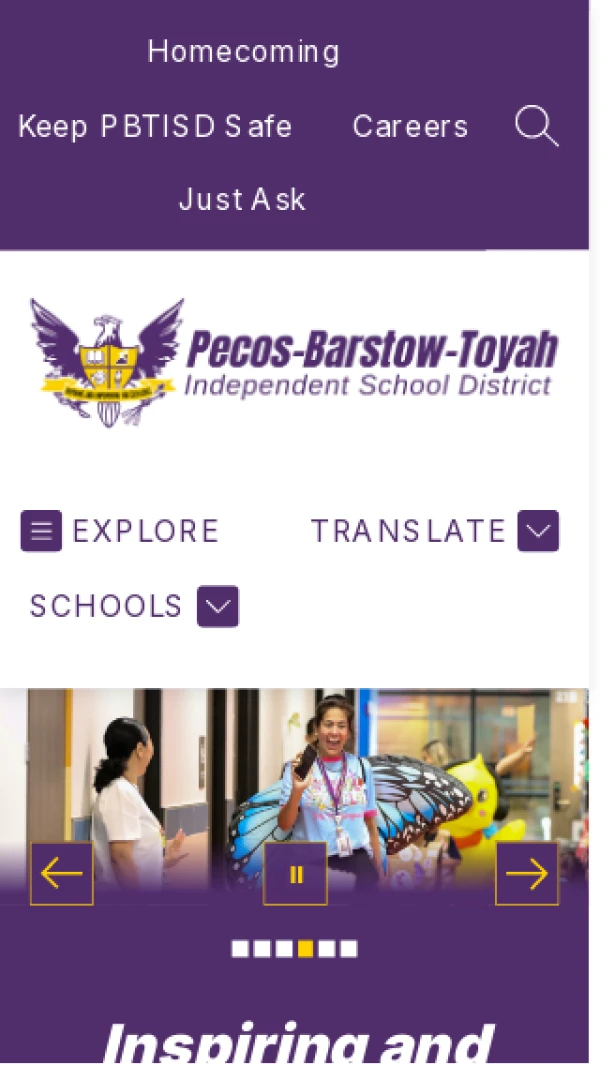The height and width of the screenshot is (1065, 600).
Task: Open the Homecoming link
Action: (x=243, y=52)
